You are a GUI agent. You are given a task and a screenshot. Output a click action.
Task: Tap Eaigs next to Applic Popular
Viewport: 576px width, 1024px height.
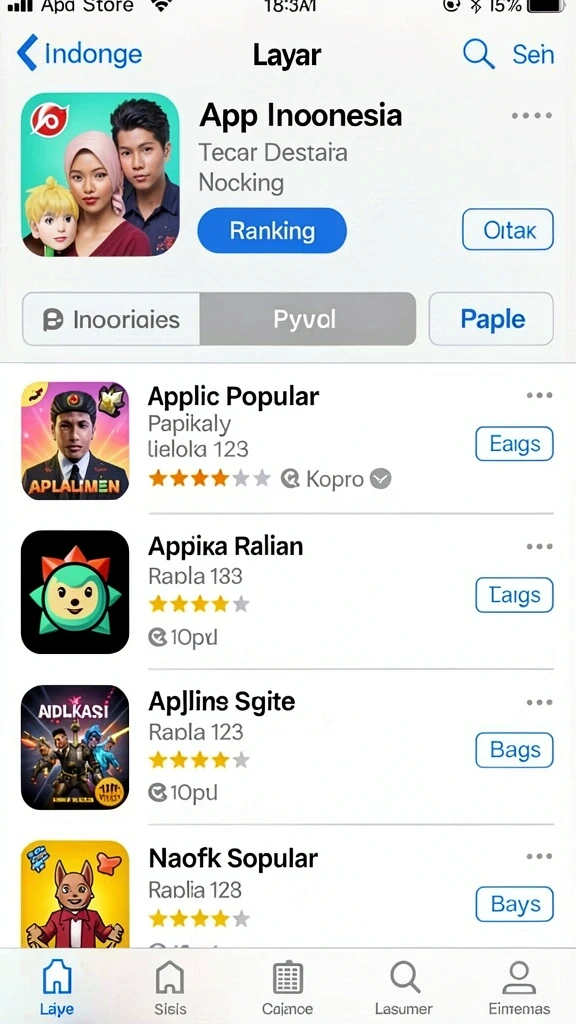pyautogui.click(x=514, y=444)
